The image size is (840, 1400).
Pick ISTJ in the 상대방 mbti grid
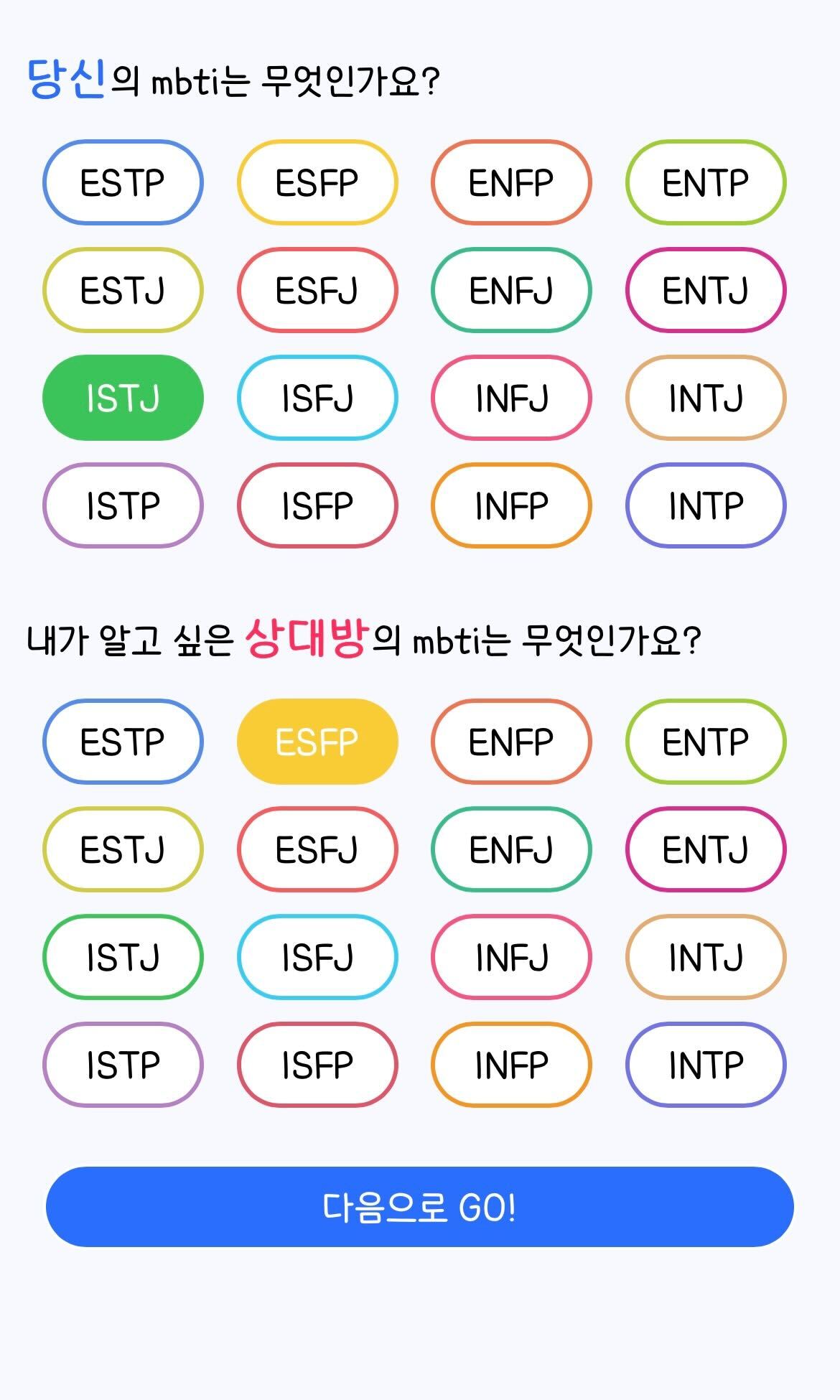coord(123,957)
